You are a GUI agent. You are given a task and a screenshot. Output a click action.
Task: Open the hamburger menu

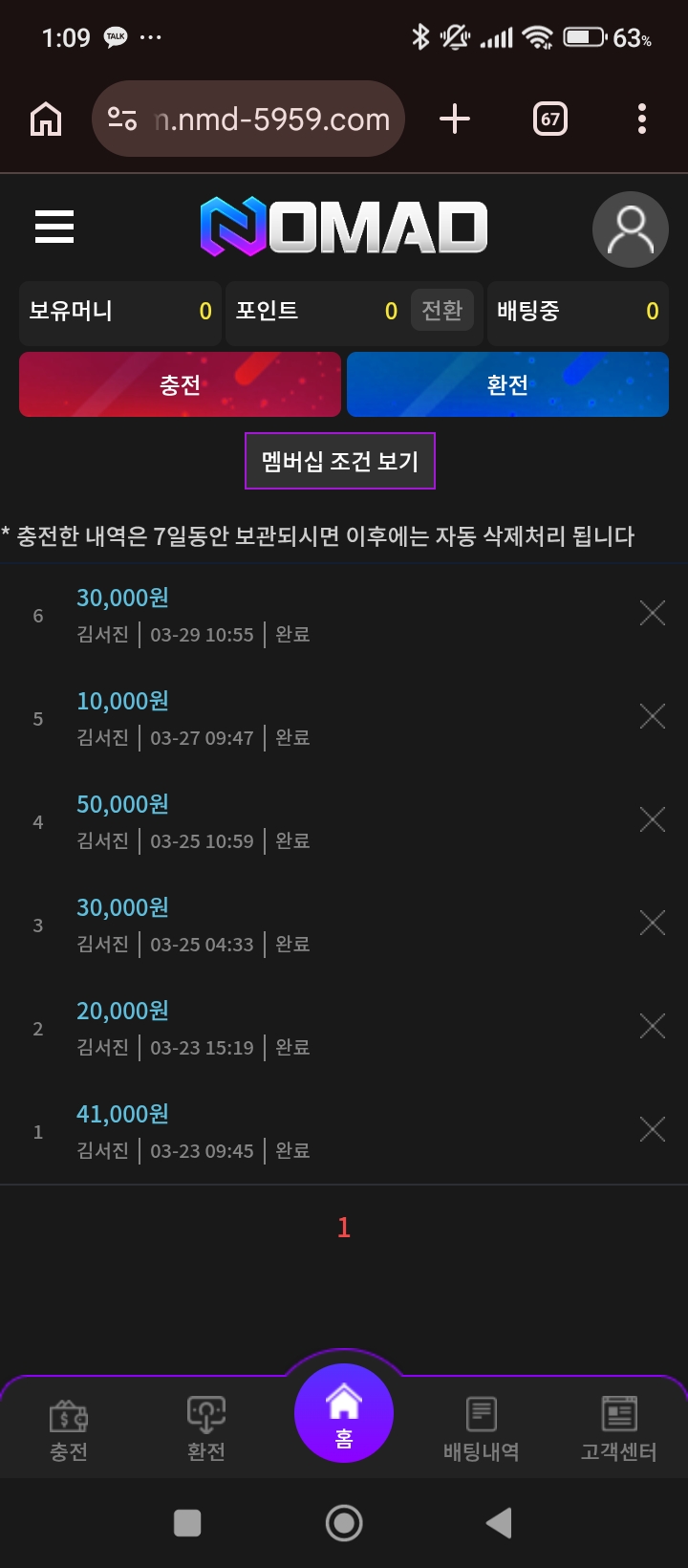tap(54, 228)
